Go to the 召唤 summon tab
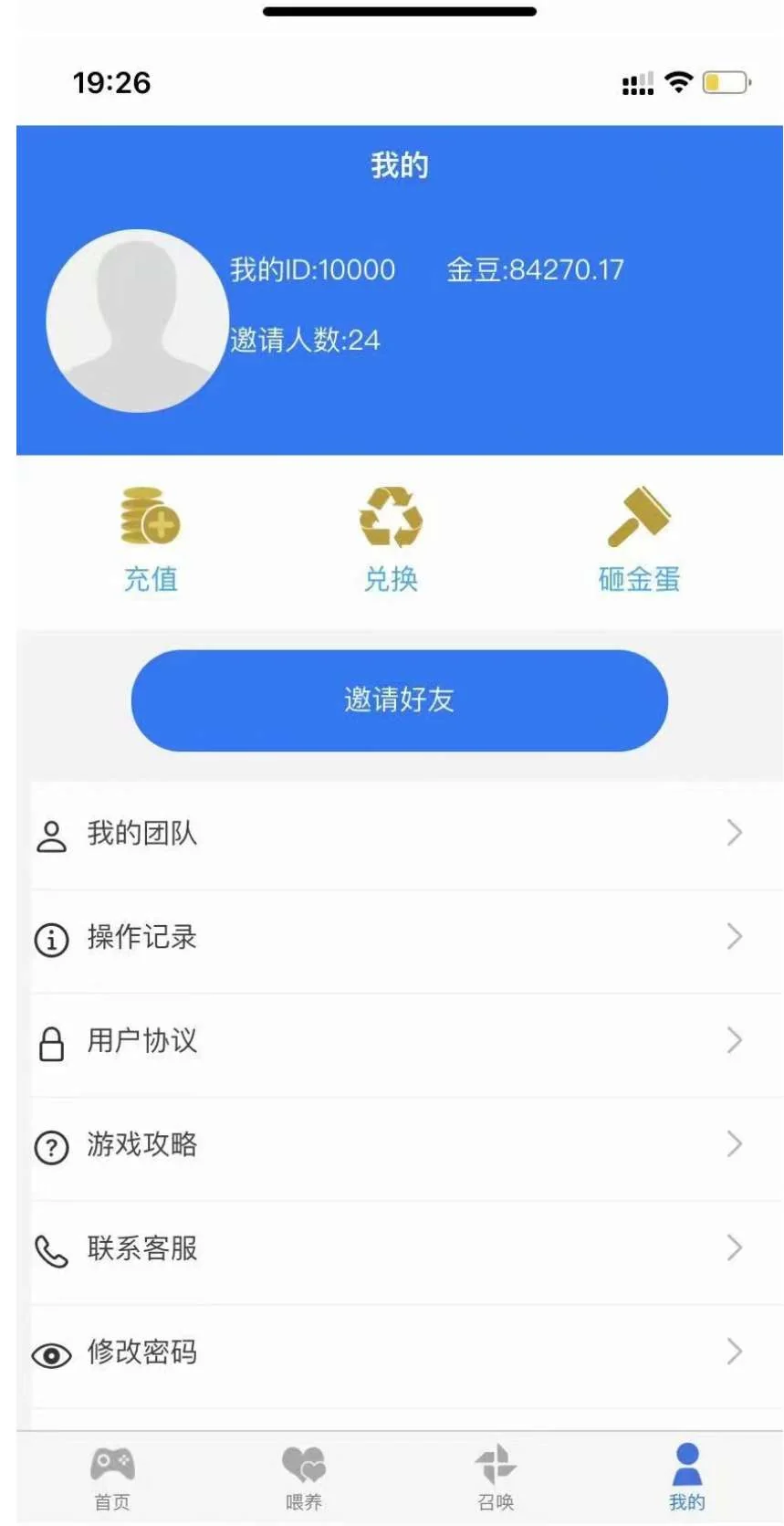Screen dimensions: 784x1526 point(496,1478)
